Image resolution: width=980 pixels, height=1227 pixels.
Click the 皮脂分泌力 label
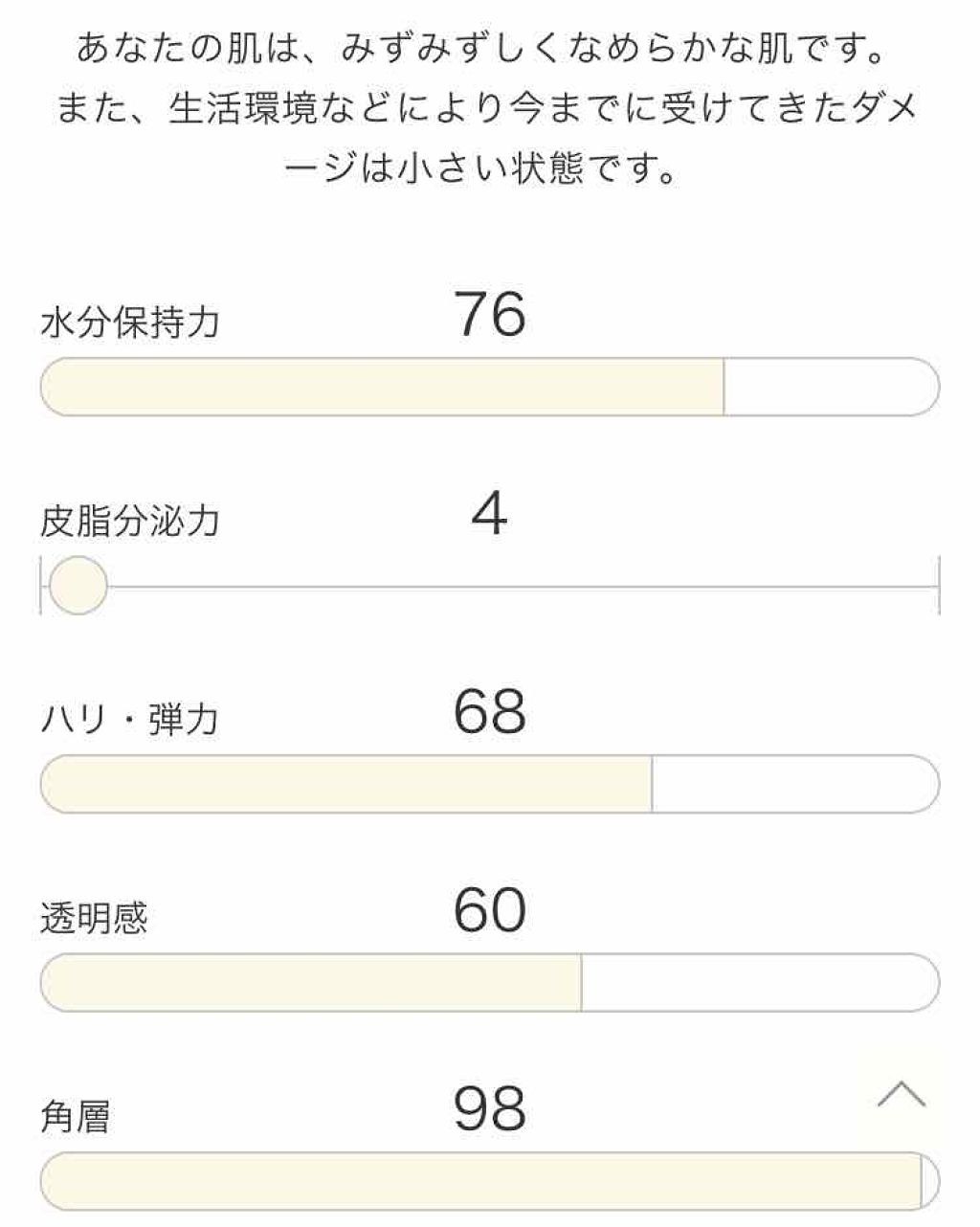point(130,518)
